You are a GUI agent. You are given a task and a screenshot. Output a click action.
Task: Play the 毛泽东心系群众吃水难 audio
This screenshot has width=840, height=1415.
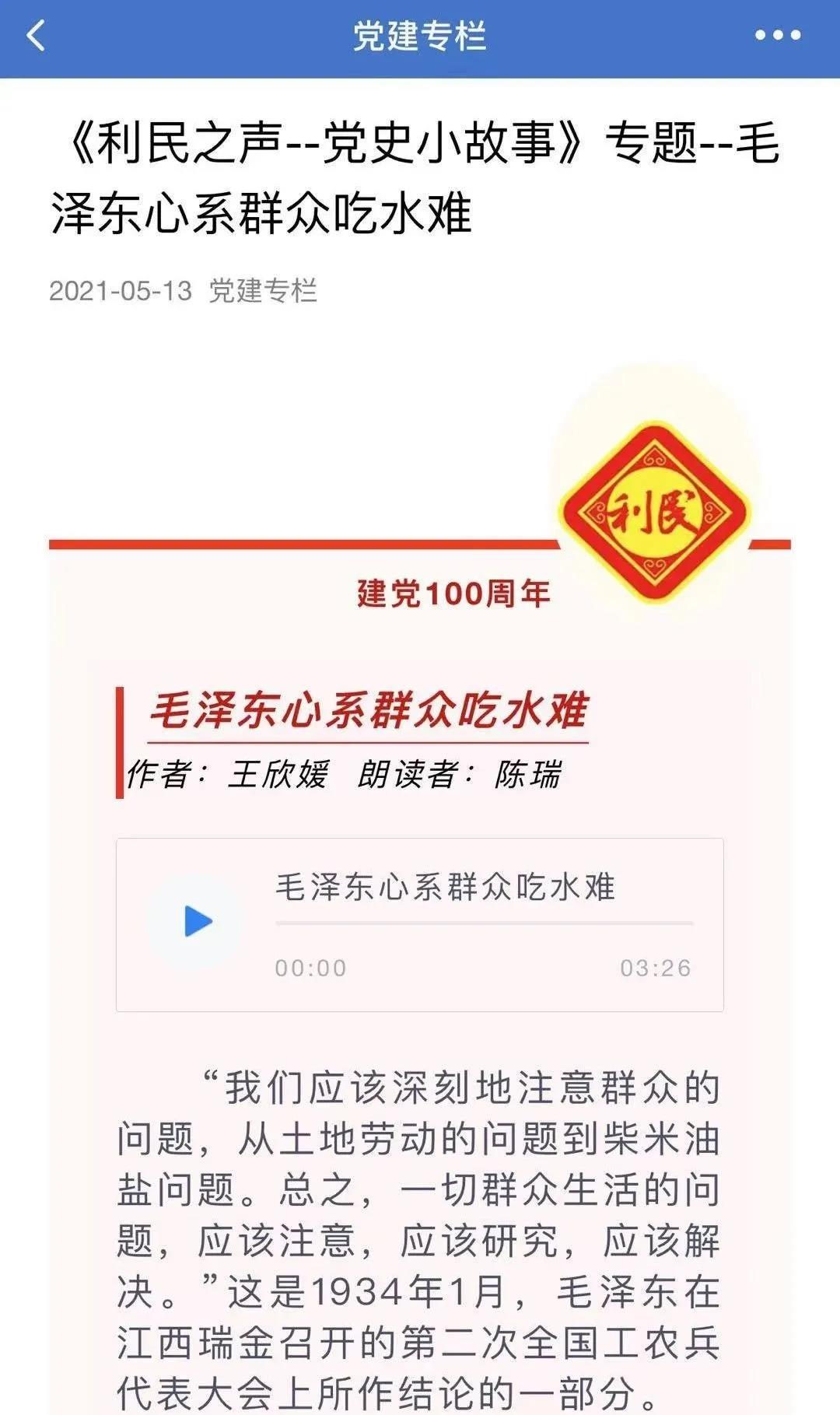[x=198, y=922]
